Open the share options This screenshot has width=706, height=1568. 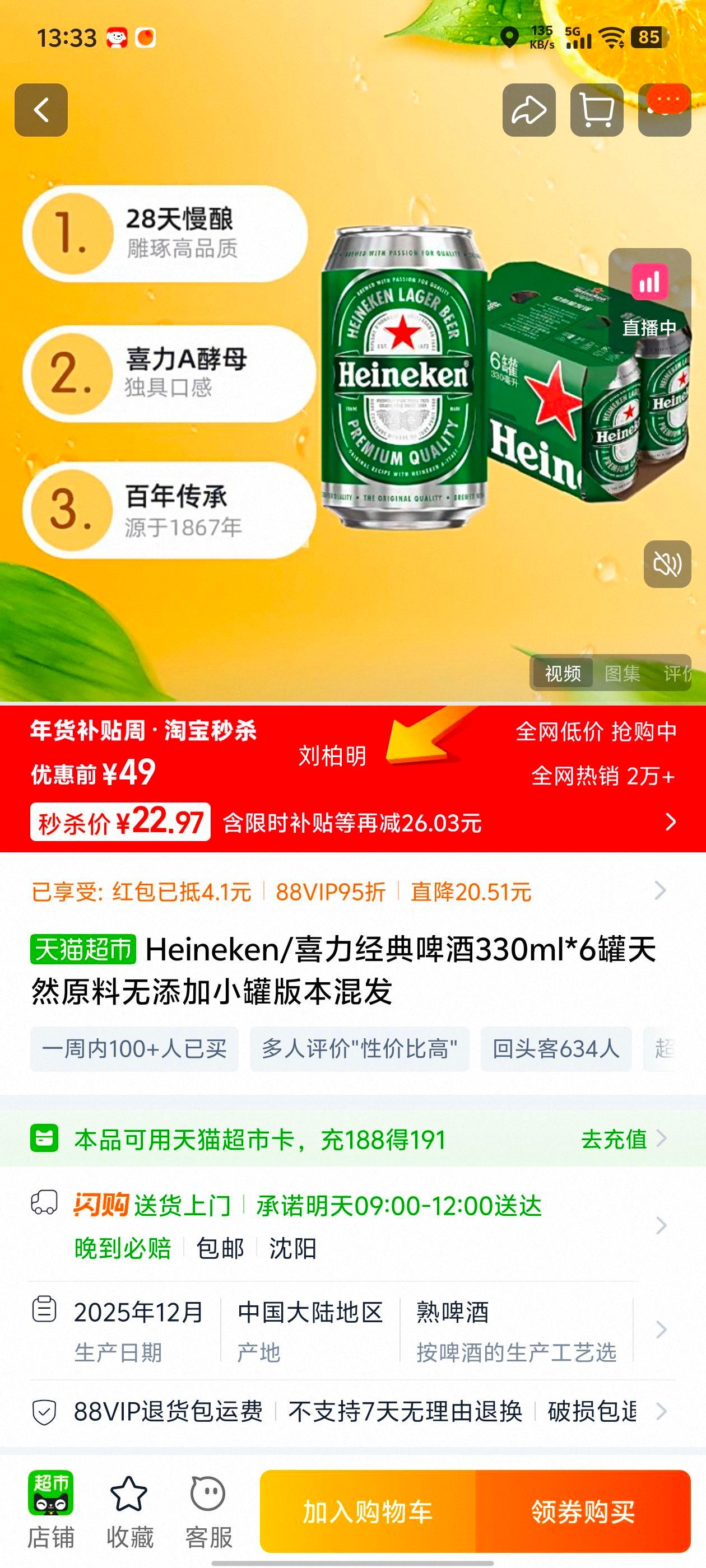point(529,113)
